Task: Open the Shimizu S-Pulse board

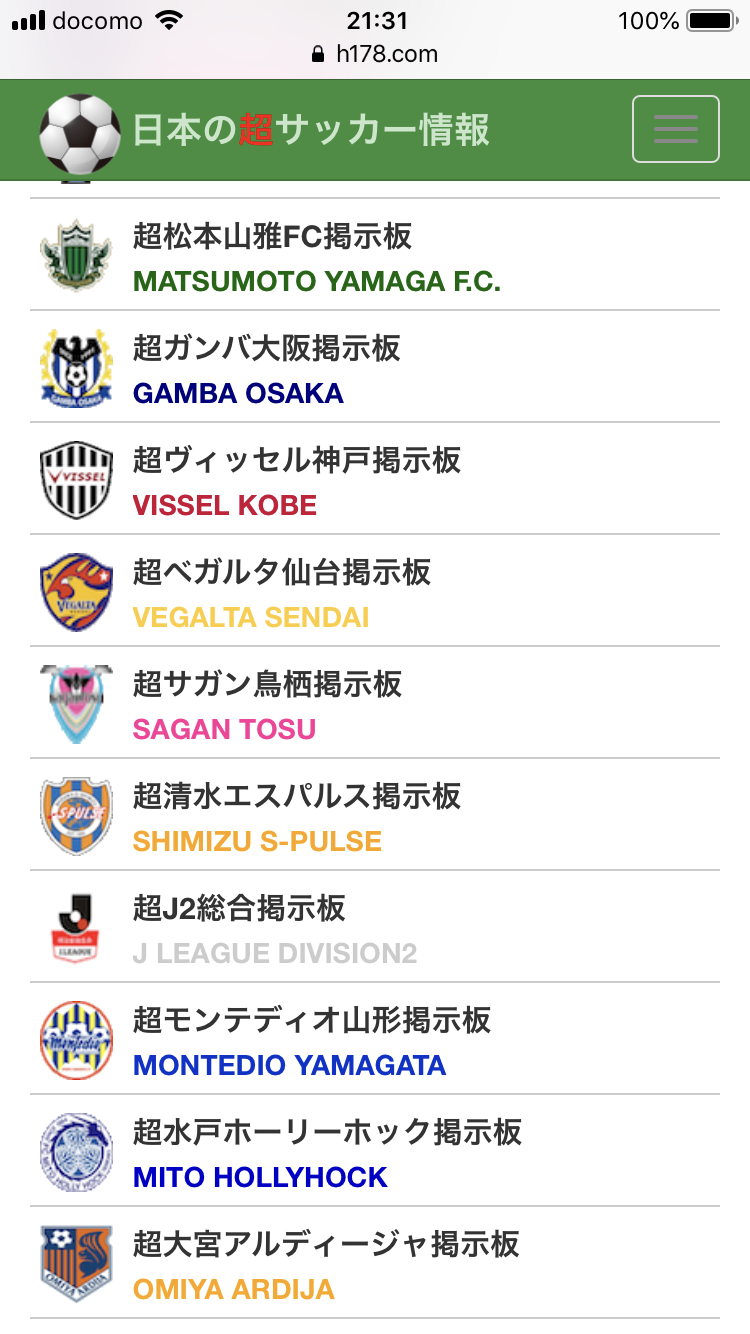Action: pyautogui.click(x=297, y=817)
